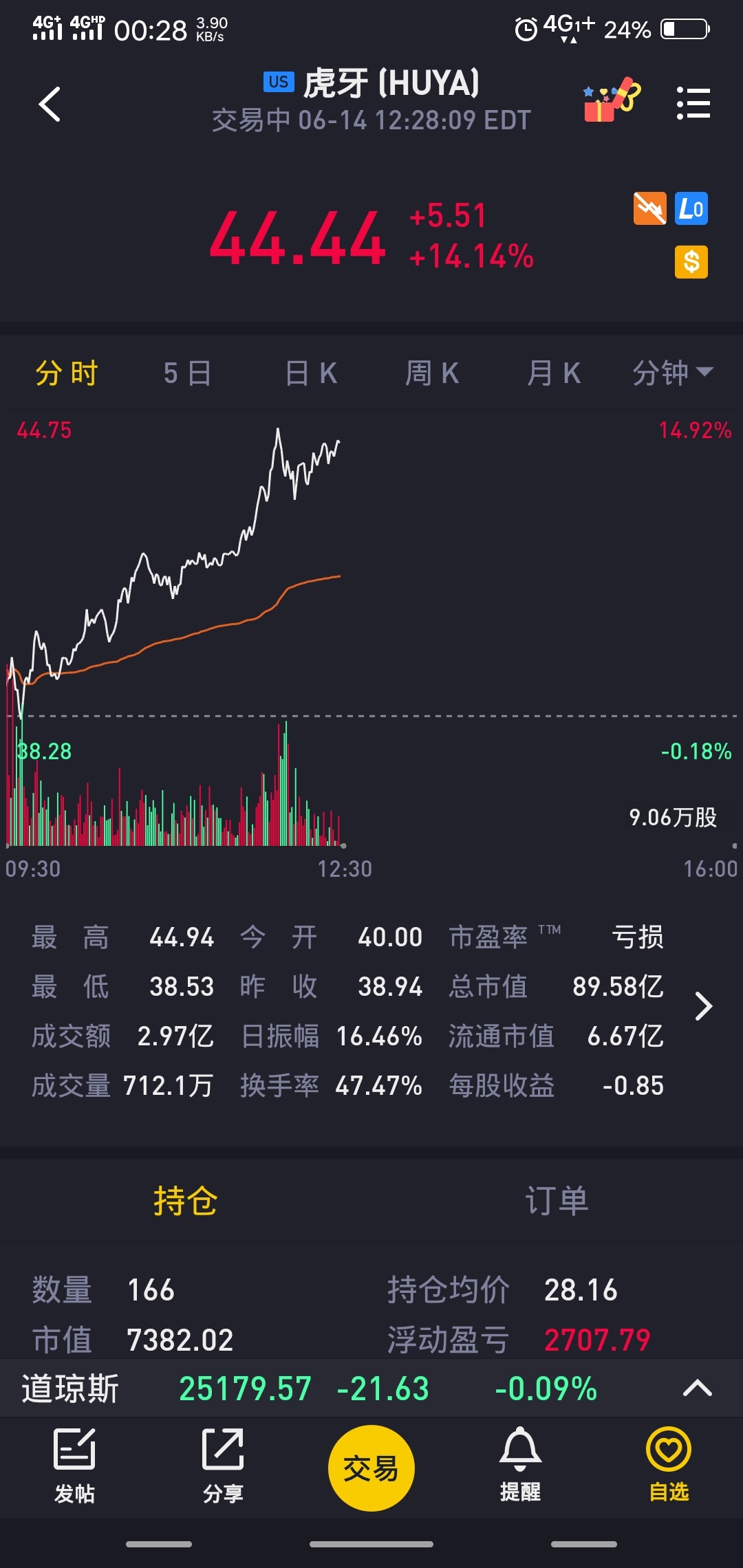The width and height of the screenshot is (743, 1568).
Task: Share this stock via 分享
Action: click(x=223, y=1466)
